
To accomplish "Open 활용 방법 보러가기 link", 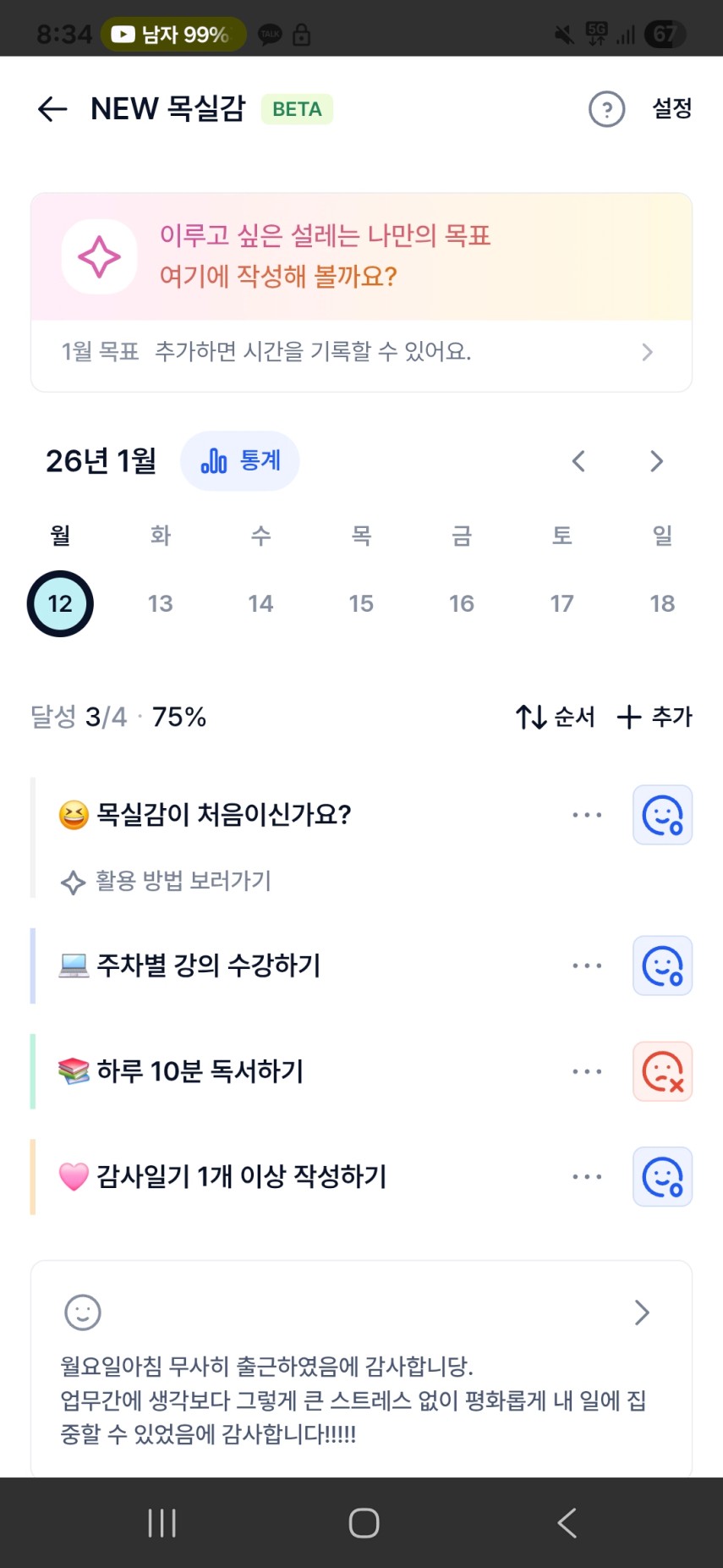I will tap(167, 881).
